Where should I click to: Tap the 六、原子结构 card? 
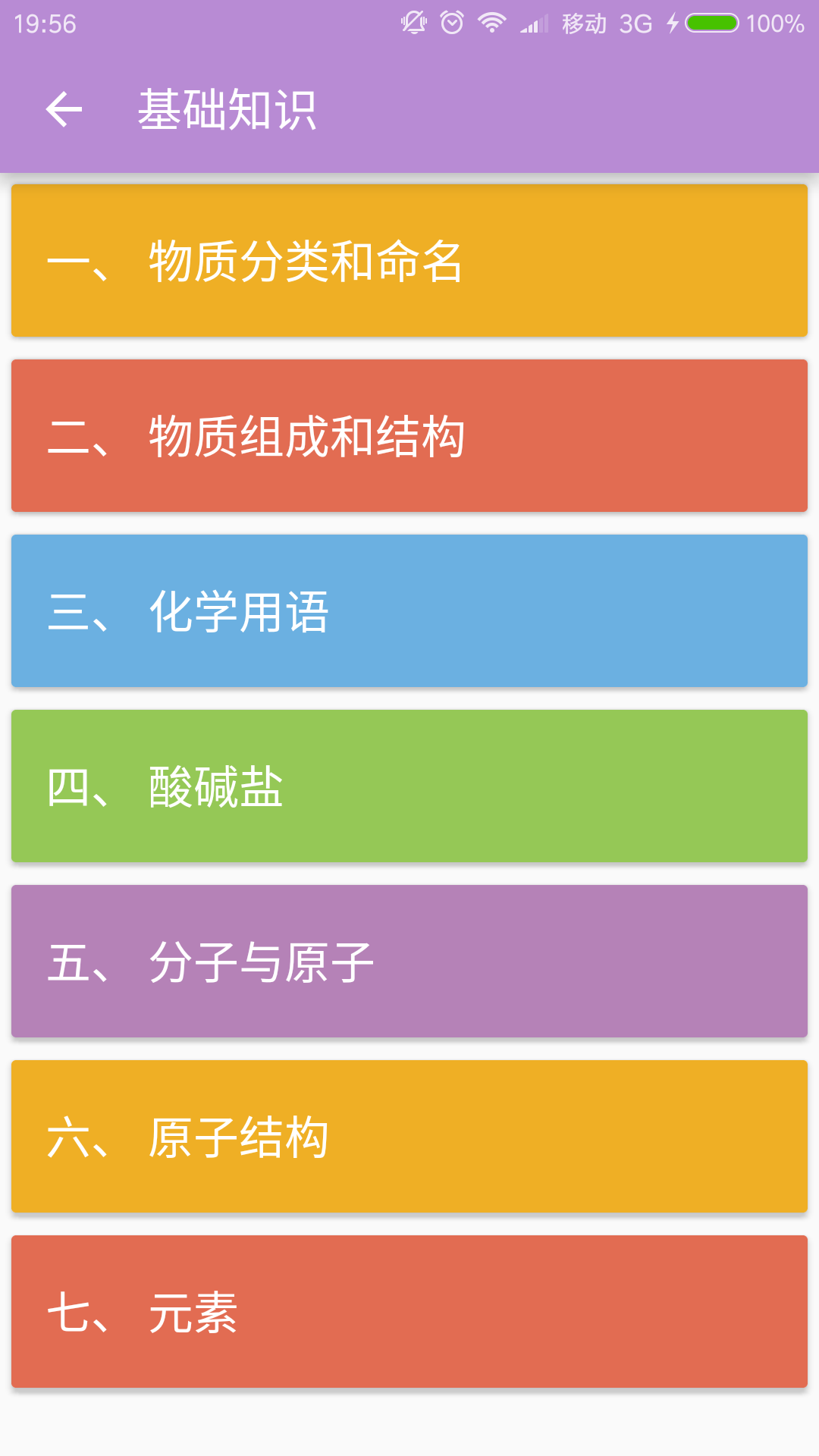(x=409, y=1137)
